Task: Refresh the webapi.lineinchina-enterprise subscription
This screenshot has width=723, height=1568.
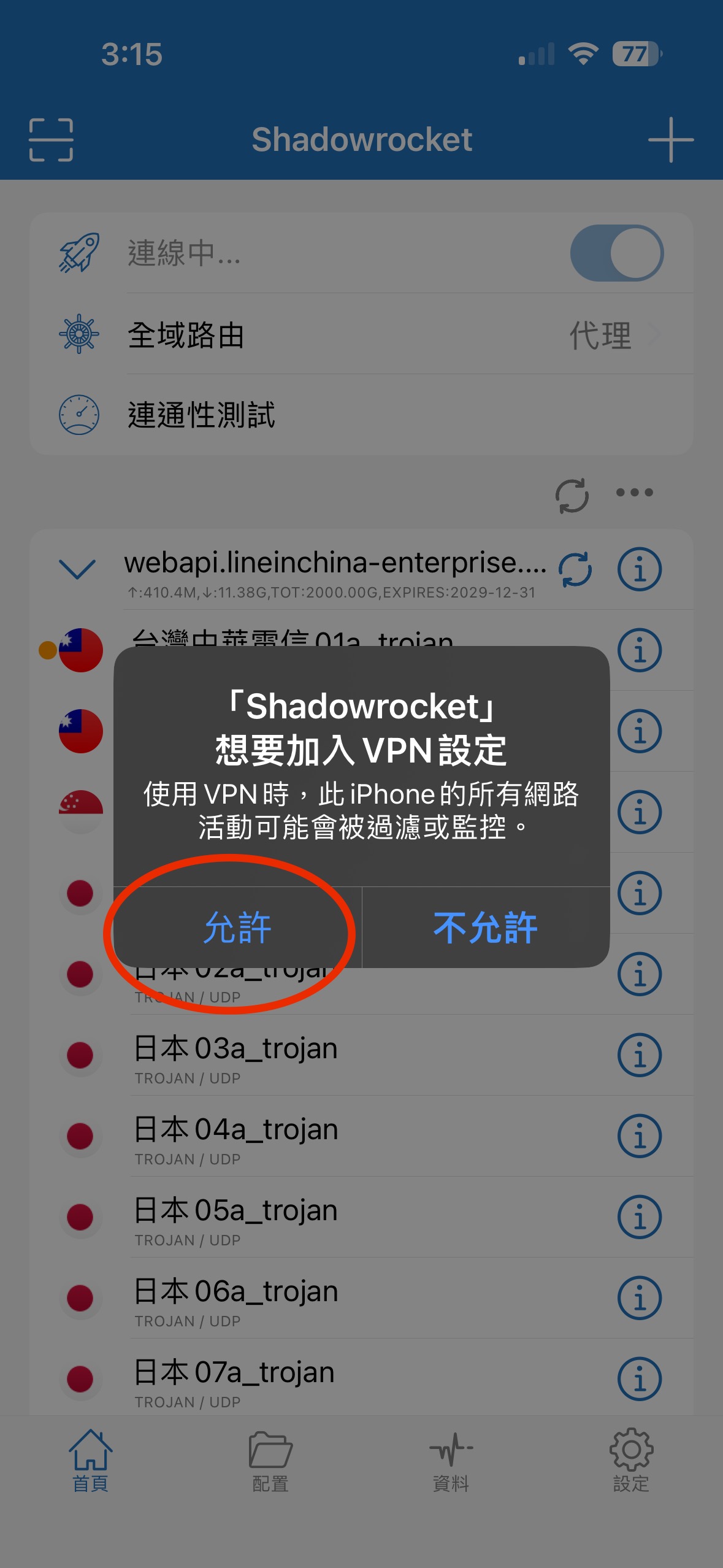Action: (575, 569)
